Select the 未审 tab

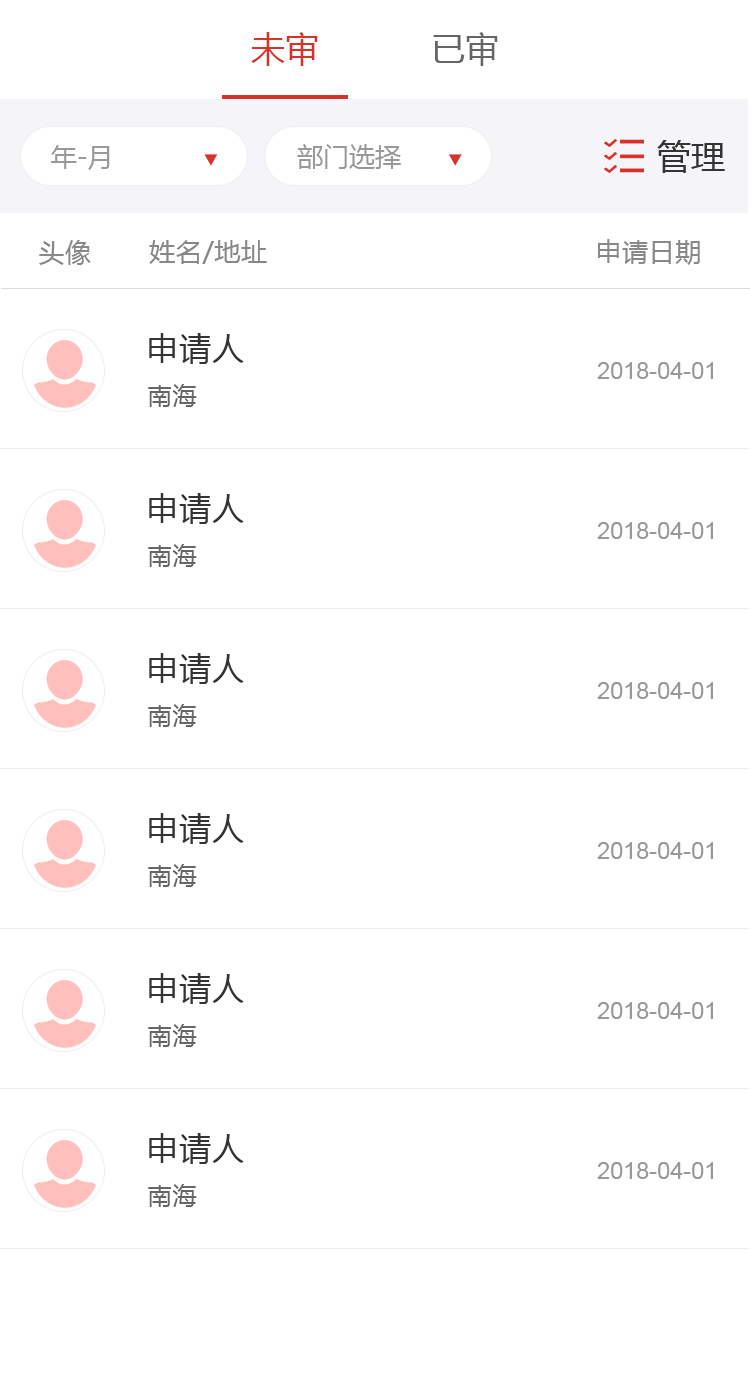point(285,50)
